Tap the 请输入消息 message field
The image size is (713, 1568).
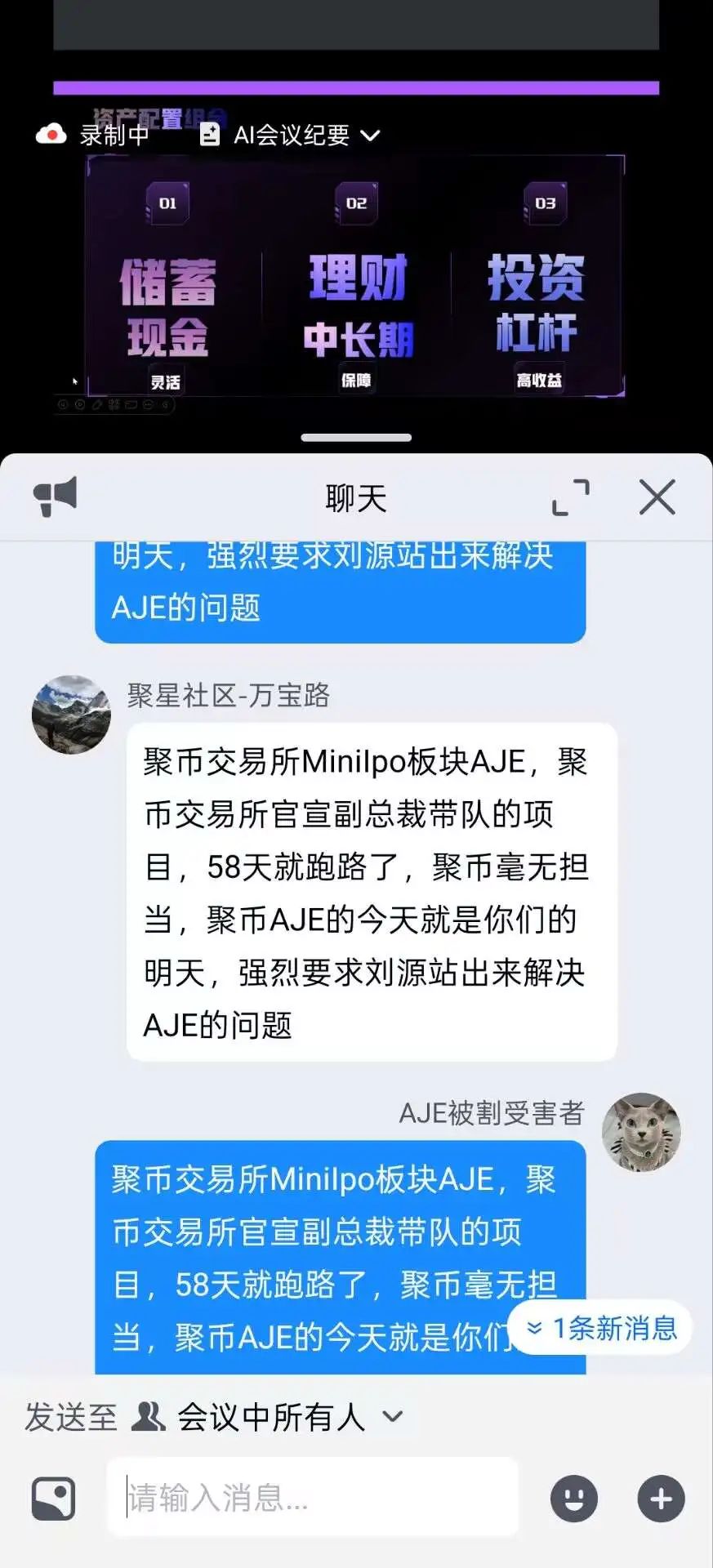312,1498
